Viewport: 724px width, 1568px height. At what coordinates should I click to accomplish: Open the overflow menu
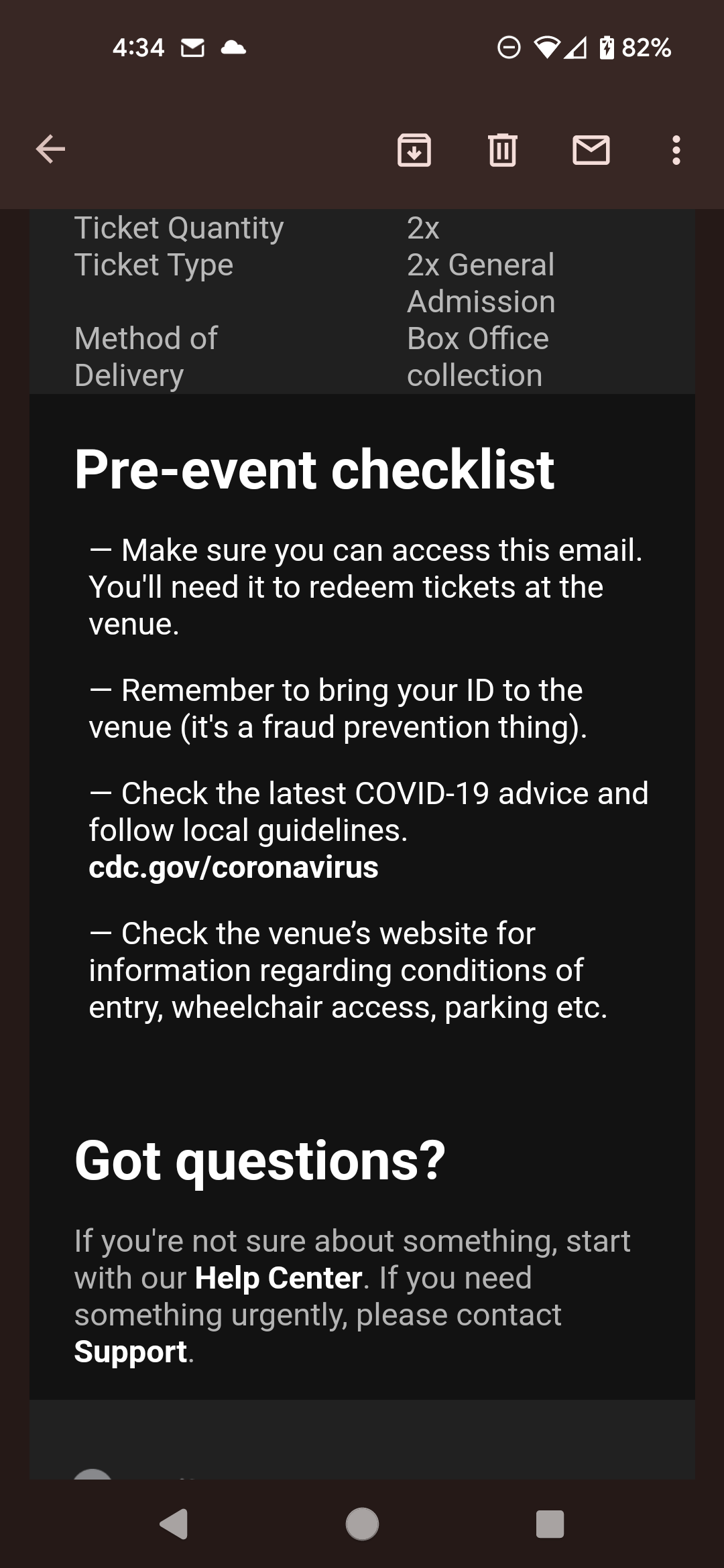676,150
